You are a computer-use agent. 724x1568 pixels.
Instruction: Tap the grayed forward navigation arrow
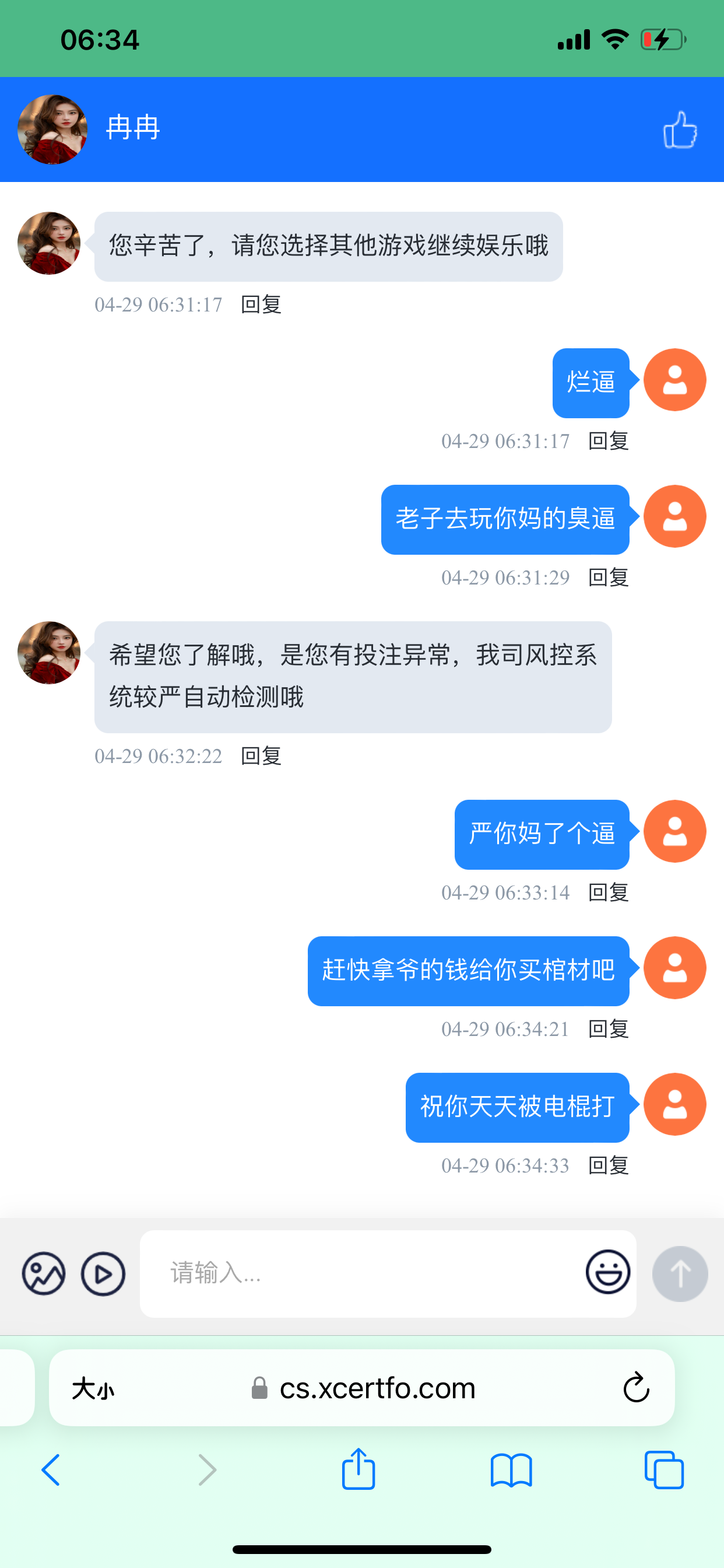(x=206, y=1469)
